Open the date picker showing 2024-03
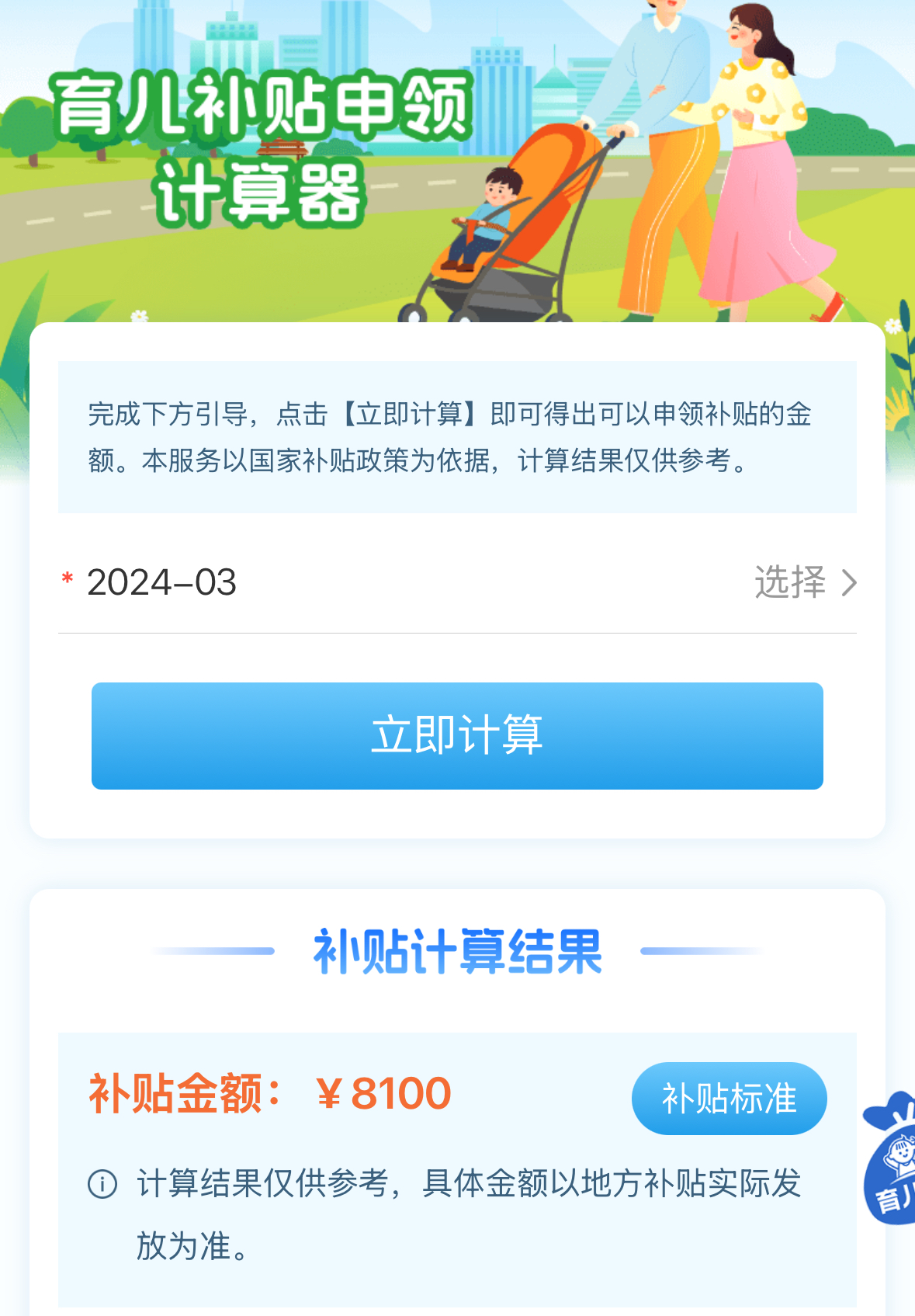 pyautogui.click(x=805, y=582)
